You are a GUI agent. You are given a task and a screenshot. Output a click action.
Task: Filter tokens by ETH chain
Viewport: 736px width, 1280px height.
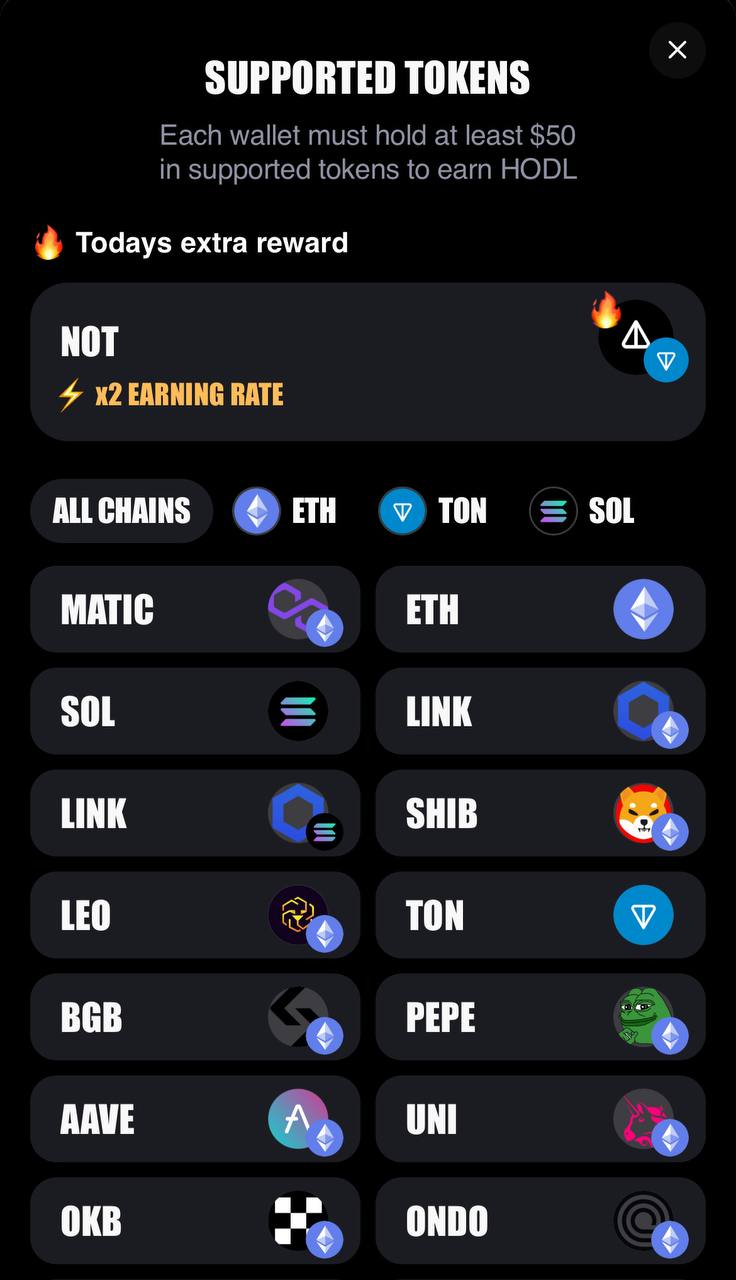(x=286, y=511)
